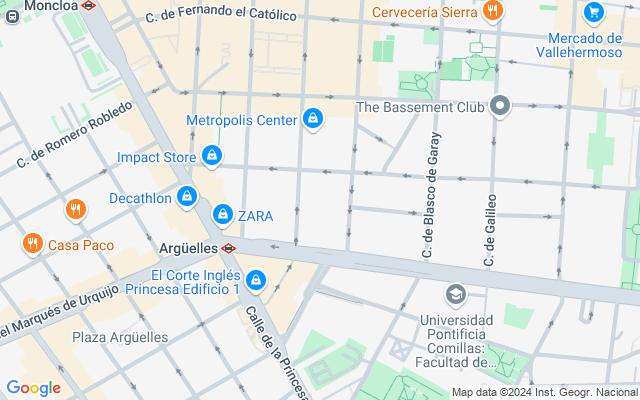Tap the bus stop icon near Moncloa

click(x=12, y=17)
